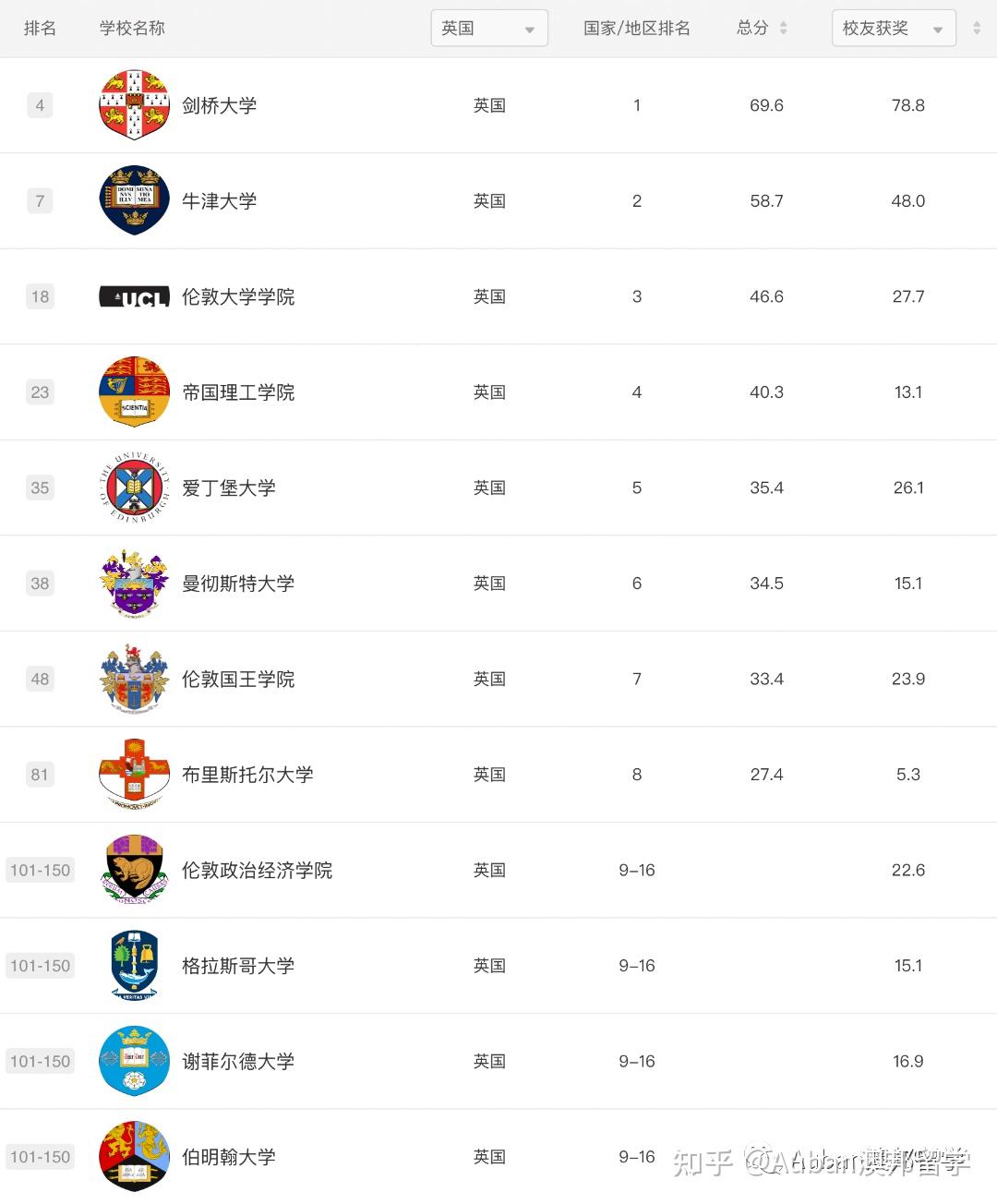
Task: Open the 校友获奖 indicator dropdown
Action: pos(893,29)
